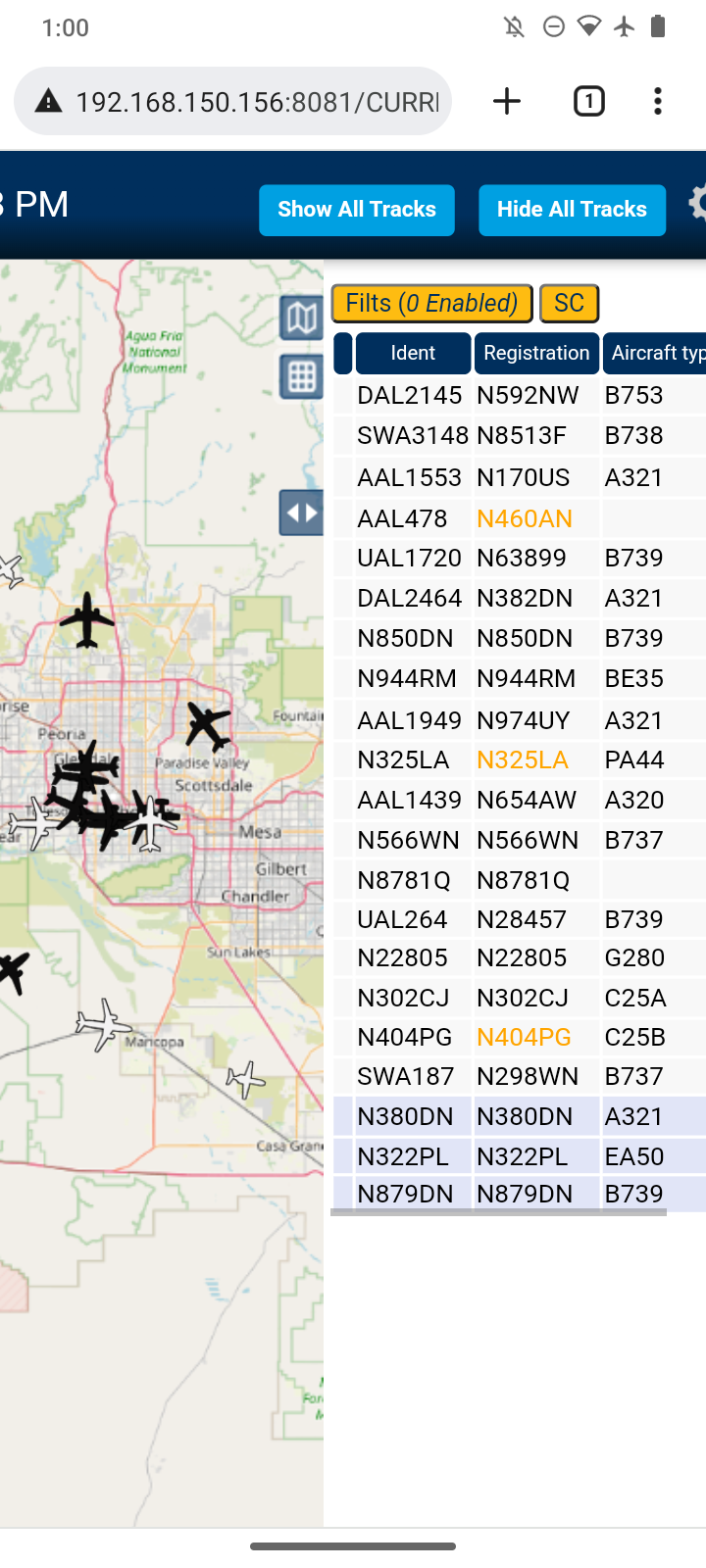Viewport: 706px width, 1568px height.
Task: Select the SWA3148 aircraft row
Action: point(520,436)
